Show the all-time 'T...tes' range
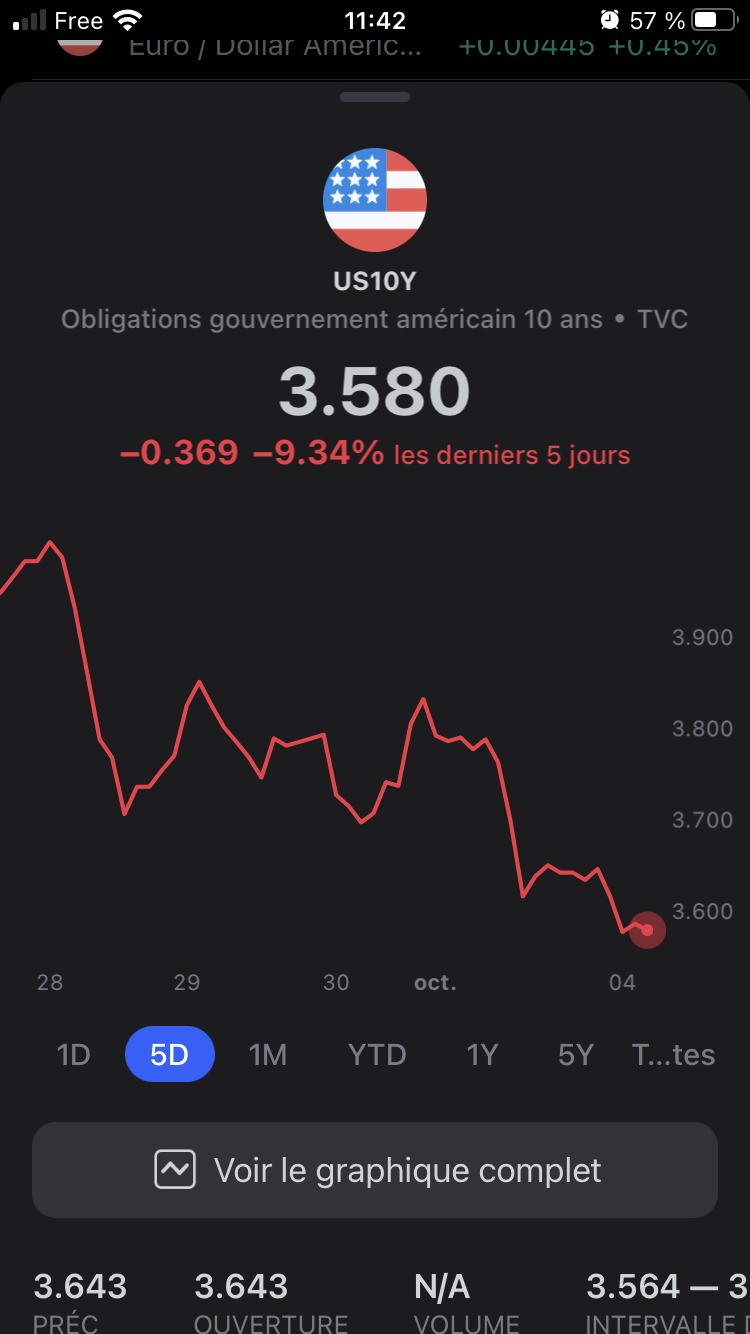The image size is (750, 1334). (x=673, y=1055)
